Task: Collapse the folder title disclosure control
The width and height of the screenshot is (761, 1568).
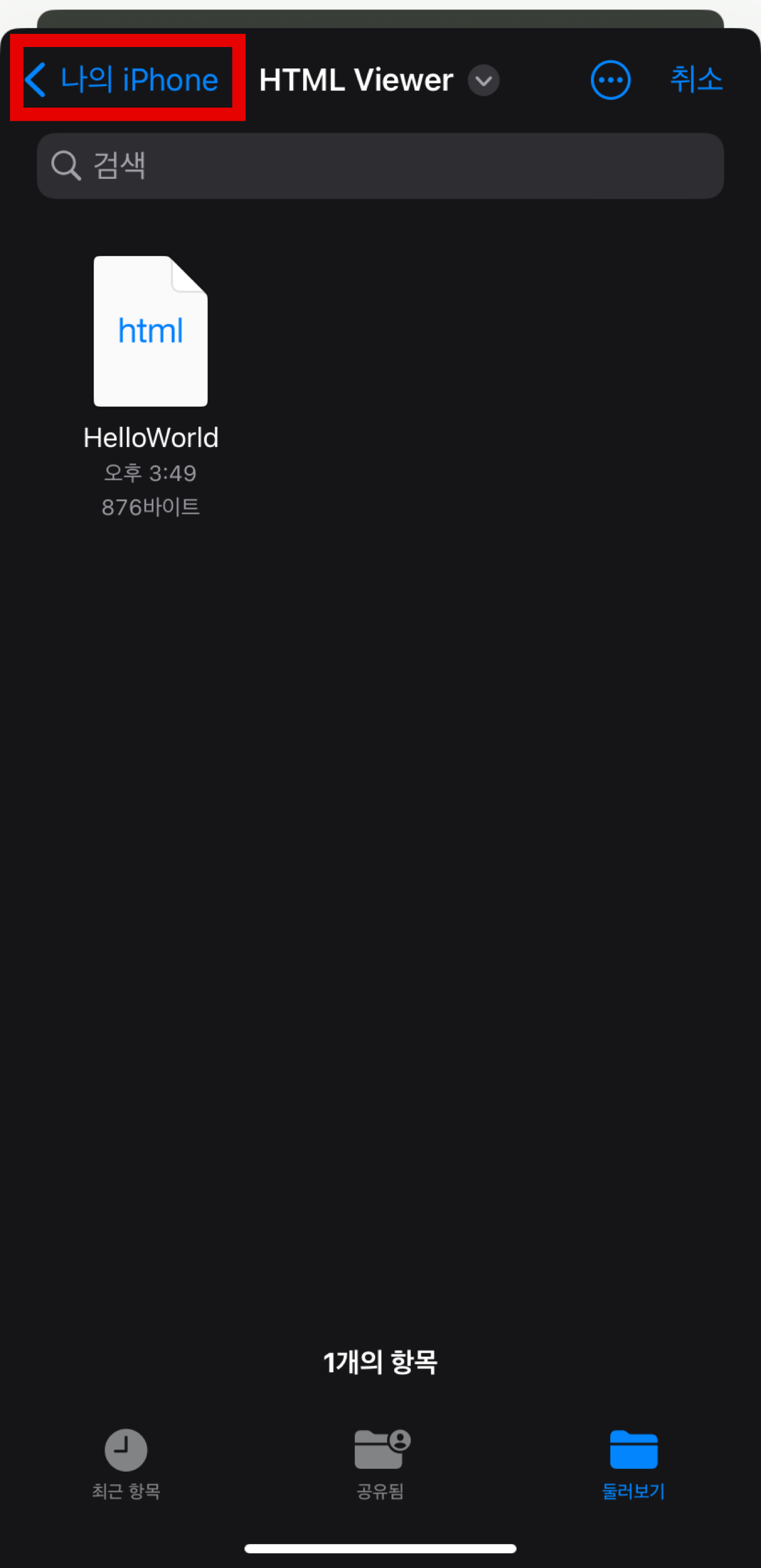Action: (483, 80)
